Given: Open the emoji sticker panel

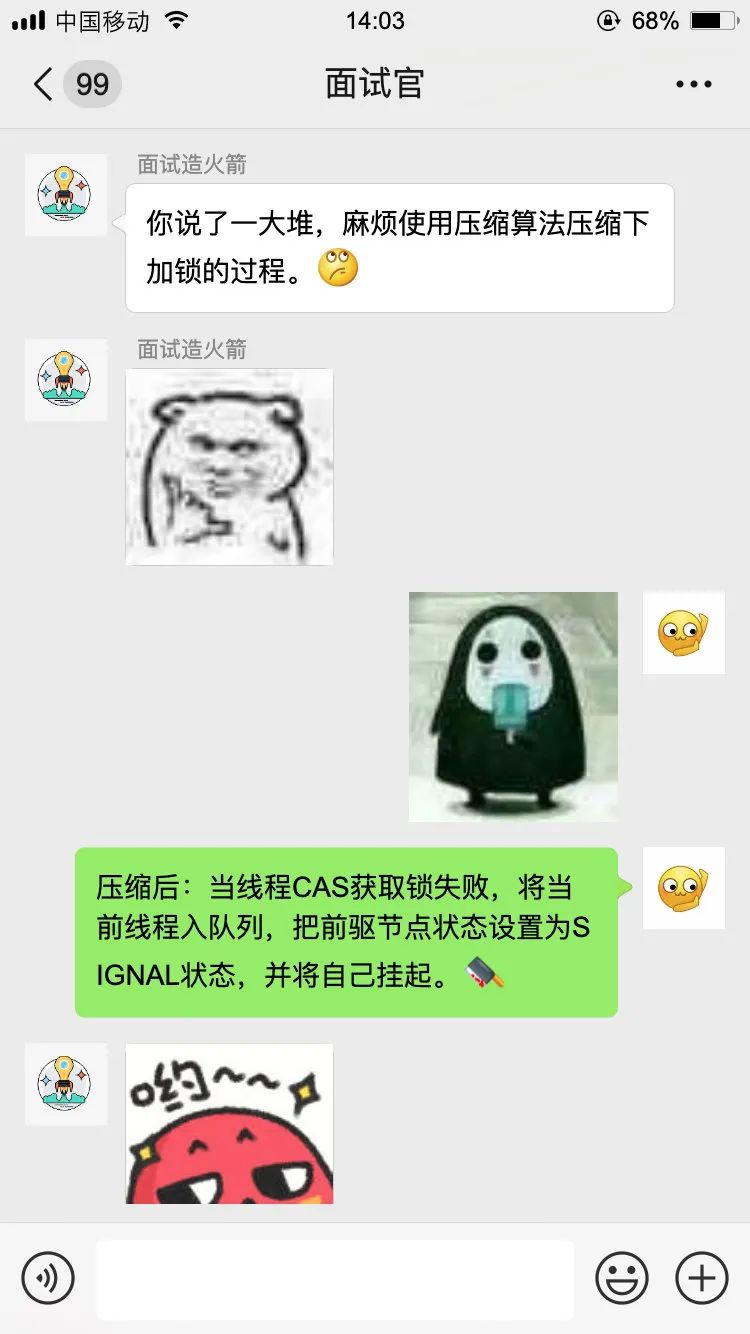Looking at the screenshot, I should click(621, 1277).
